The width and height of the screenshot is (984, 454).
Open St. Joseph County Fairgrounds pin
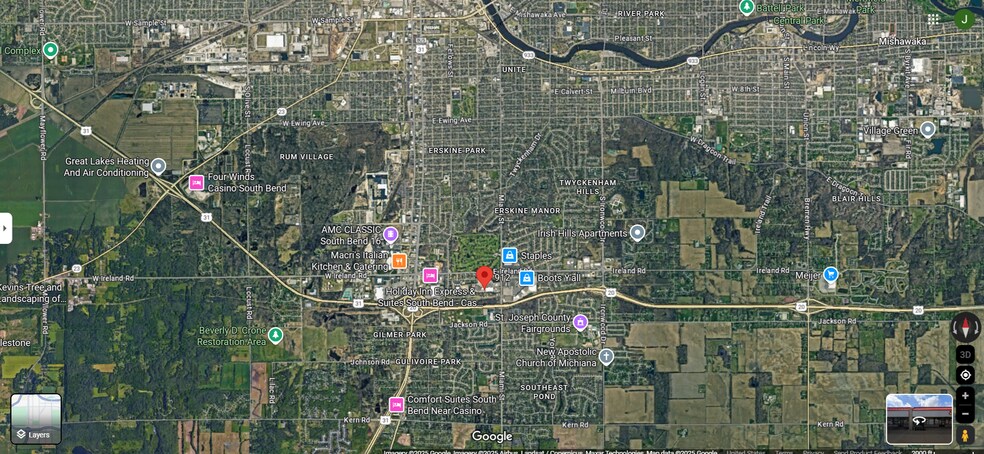580,322
